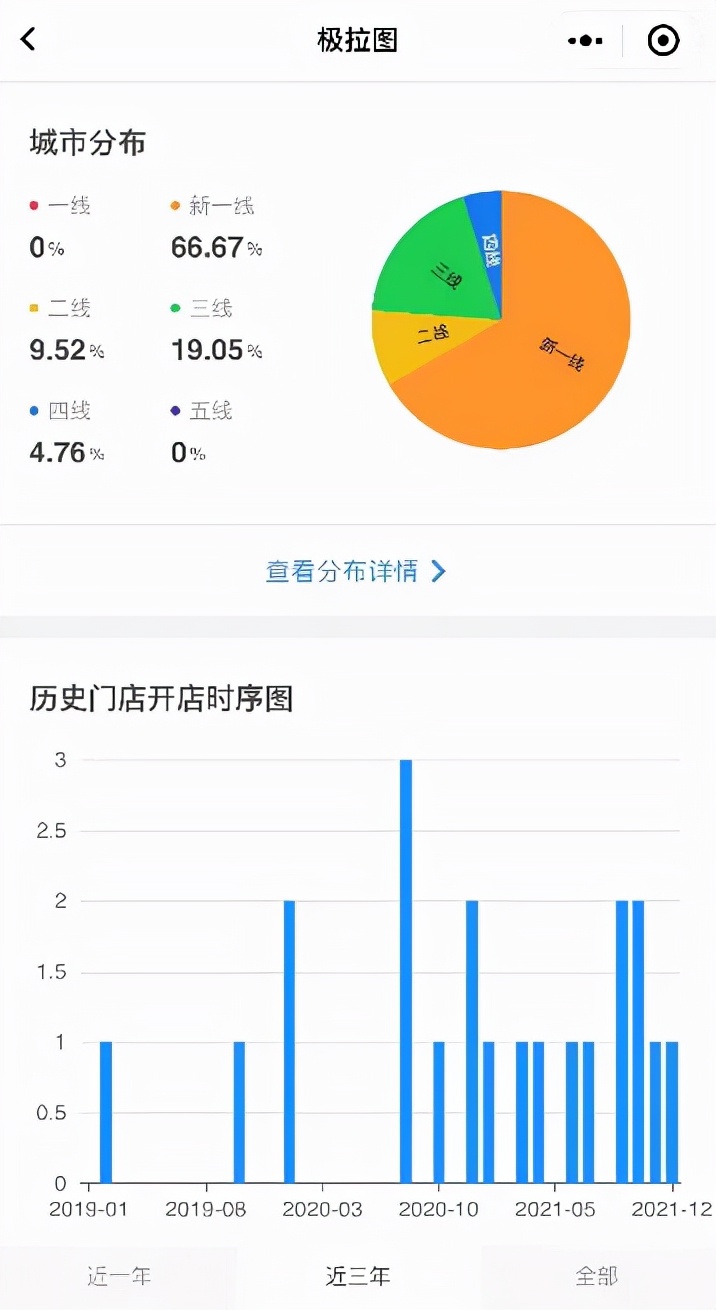Open 查看分布详情 link
Viewport: 716px width, 1310px height.
[356, 571]
